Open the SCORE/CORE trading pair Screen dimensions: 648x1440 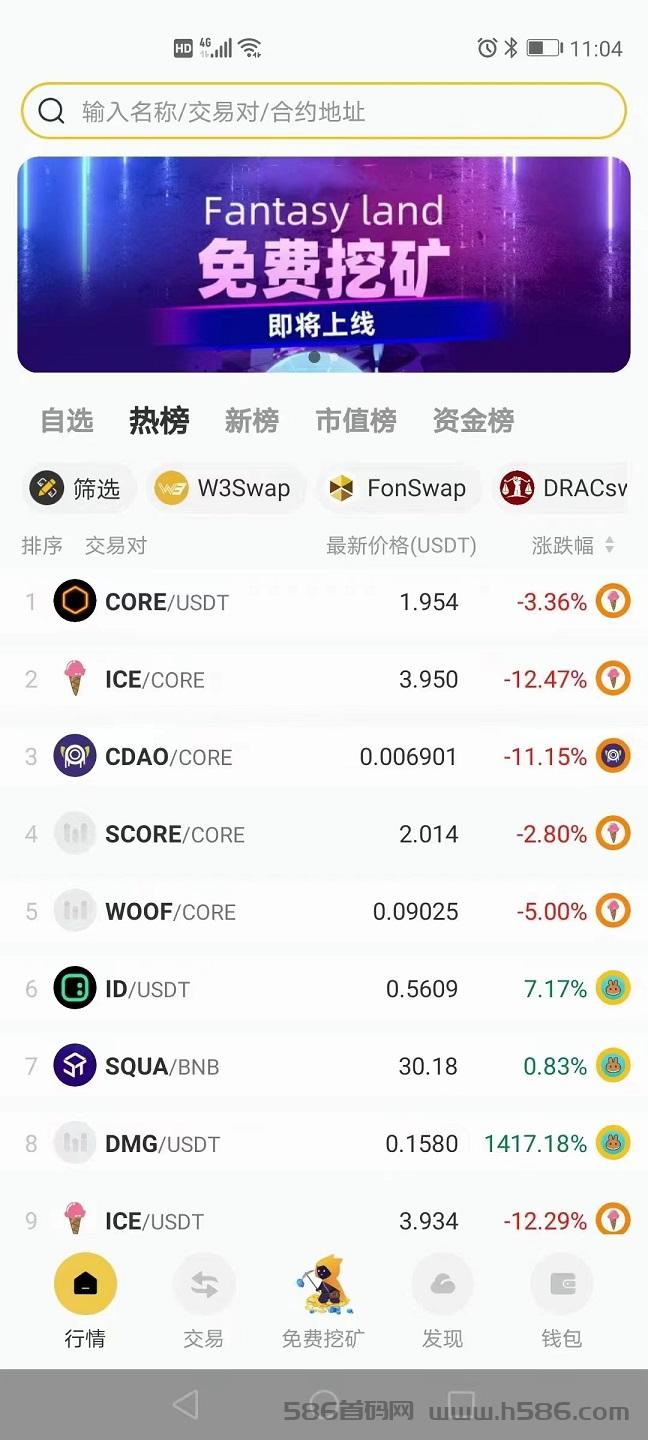(x=324, y=834)
